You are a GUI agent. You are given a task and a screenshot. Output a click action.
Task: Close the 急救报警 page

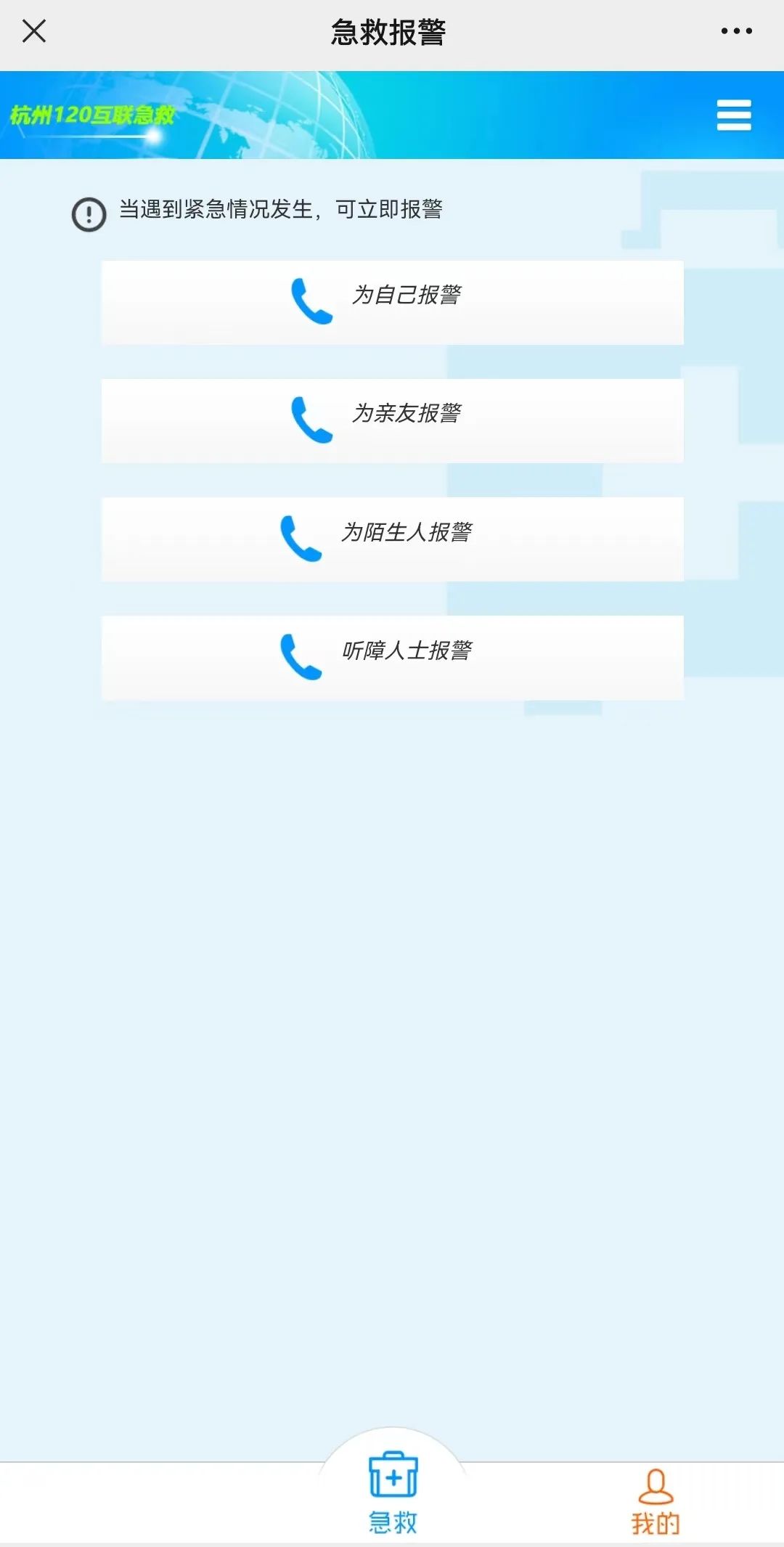coord(34,31)
